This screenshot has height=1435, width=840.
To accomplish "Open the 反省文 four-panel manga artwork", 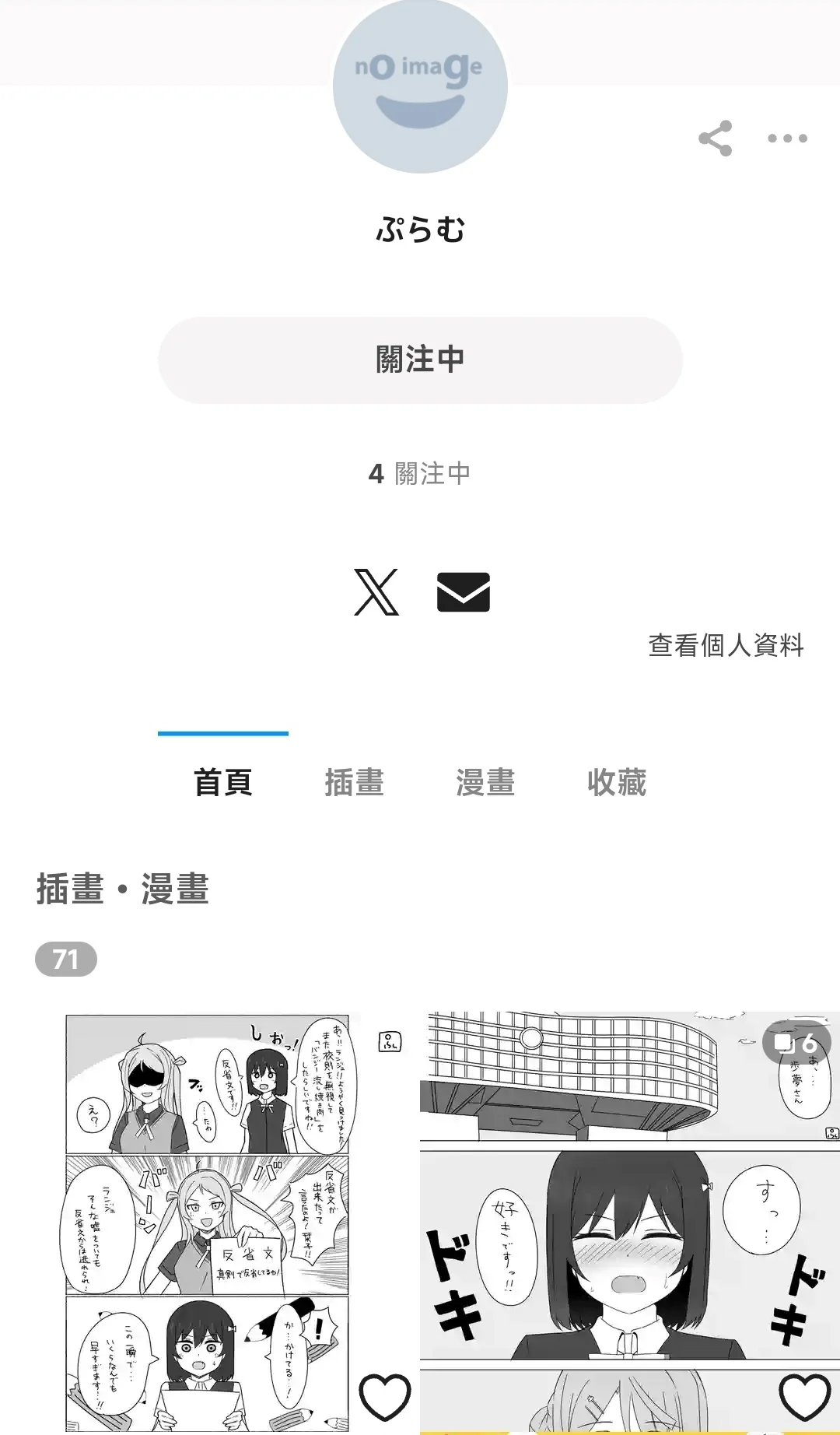I will tap(208, 1223).
